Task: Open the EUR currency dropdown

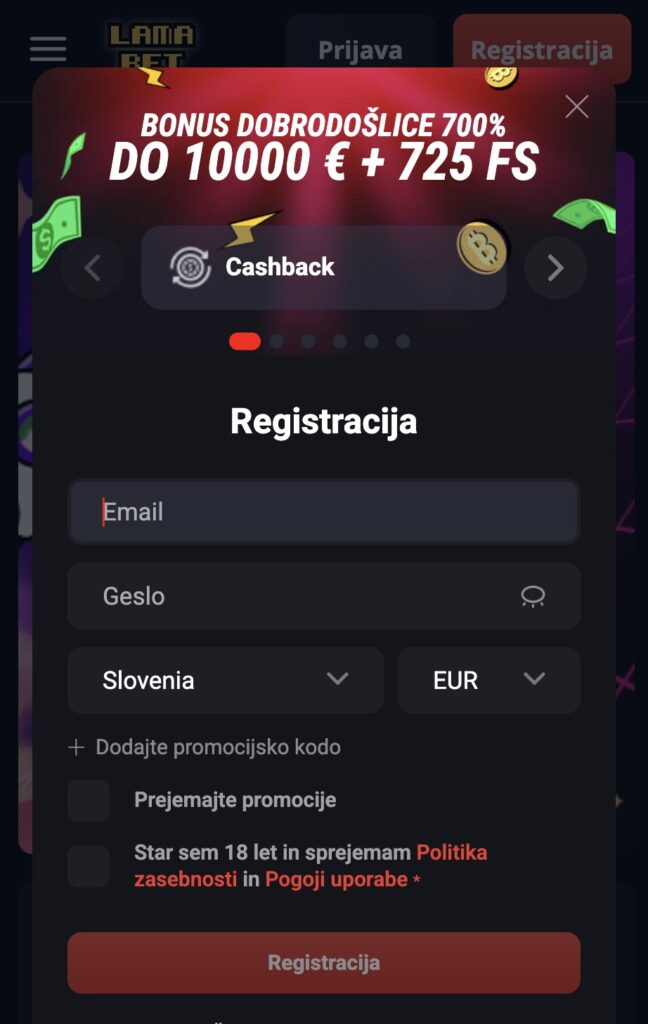Action: point(488,680)
